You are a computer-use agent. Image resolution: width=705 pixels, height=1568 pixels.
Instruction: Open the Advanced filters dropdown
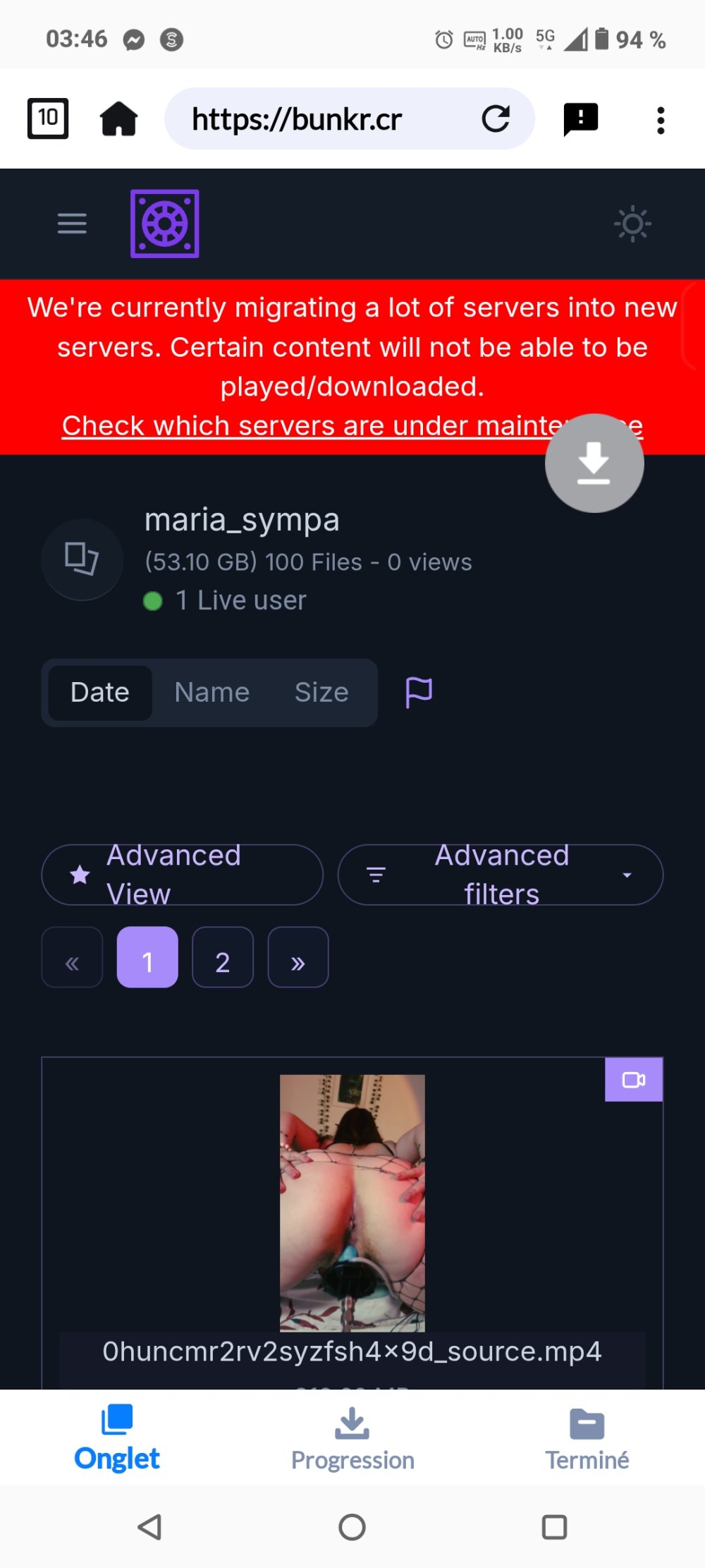500,875
